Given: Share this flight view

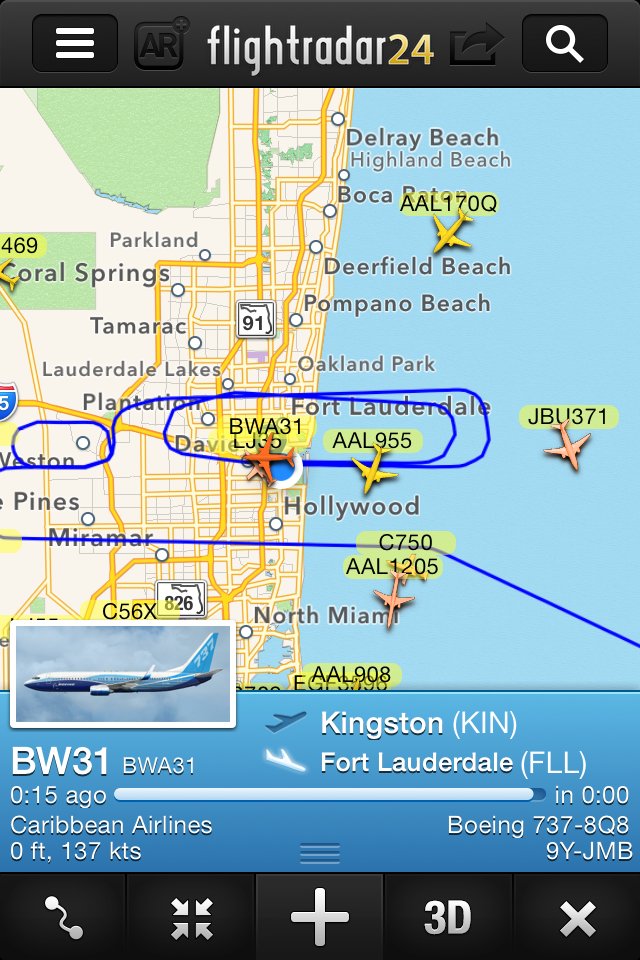Looking at the screenshot, I should [x=478, y=45].
